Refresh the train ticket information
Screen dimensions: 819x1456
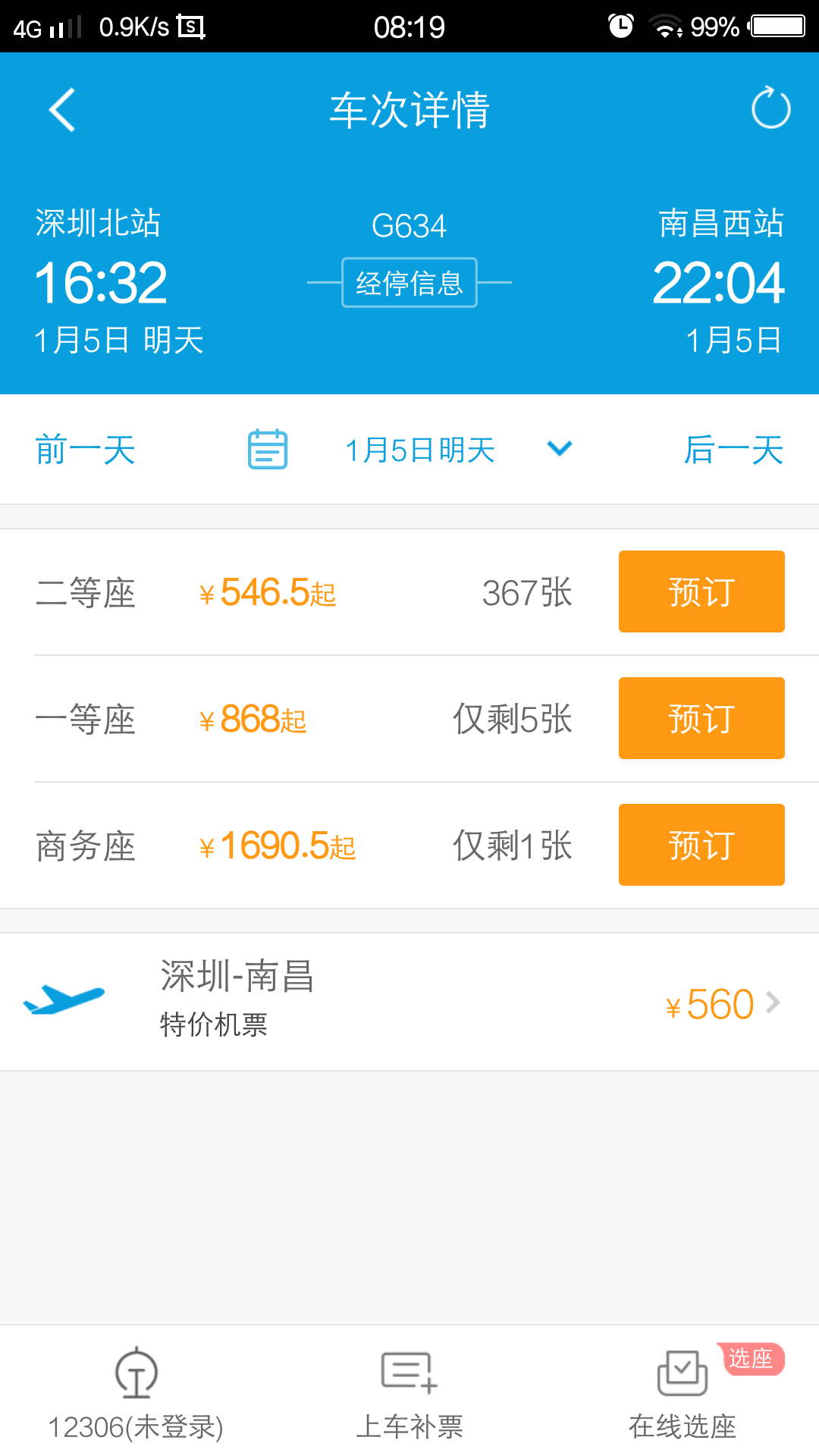pos(770,108)
